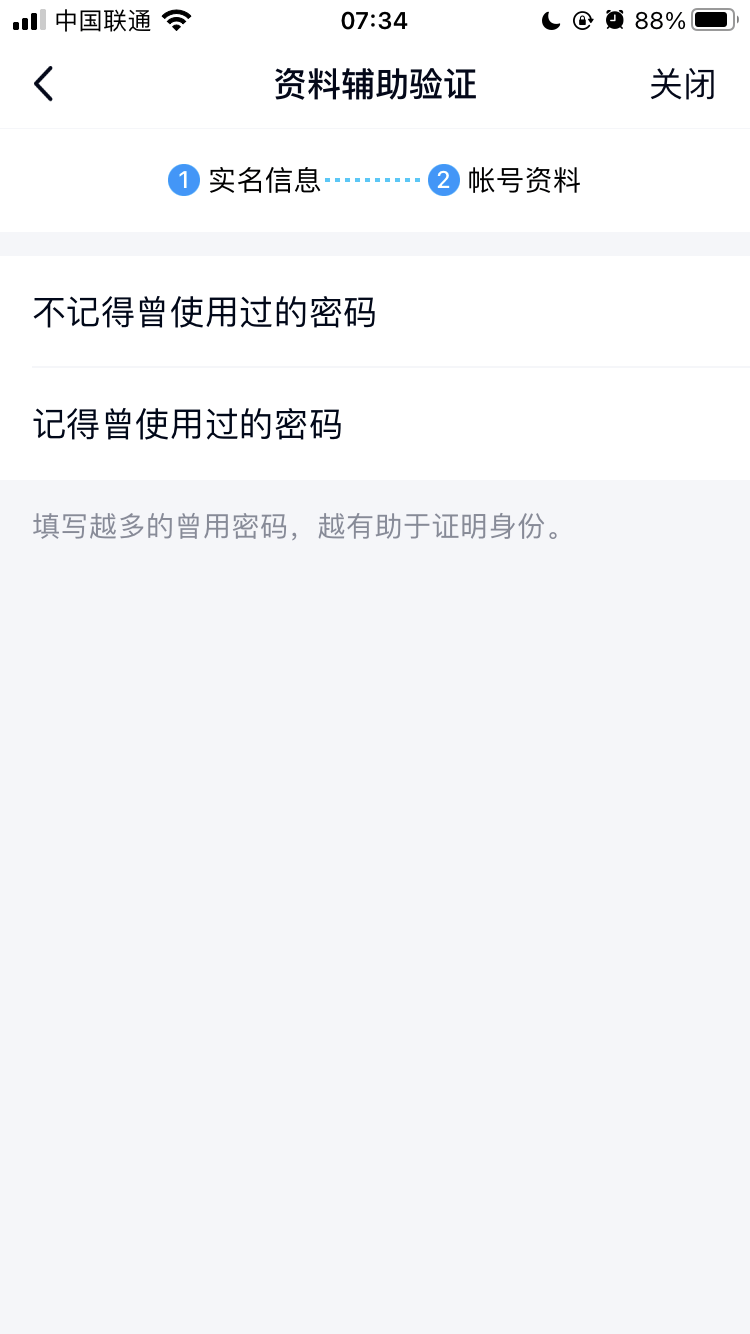This screenshot has height=1334, width=750.
Task: Tap the orientation lock icon in the status bar
Action: pos(583,20)
